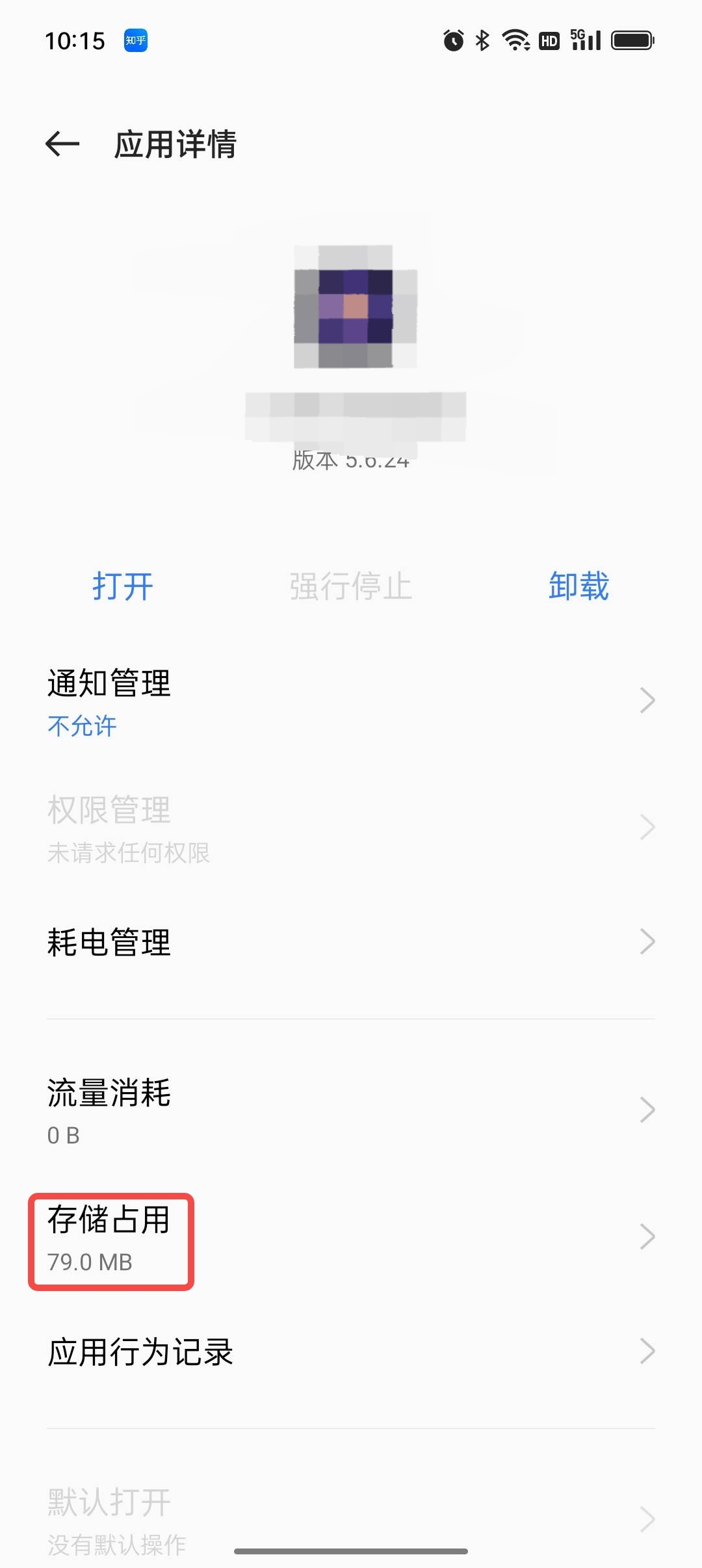Open the 打开 button to launch the app
Screen dimensions: 702x1568
click(x=123, y=586)
